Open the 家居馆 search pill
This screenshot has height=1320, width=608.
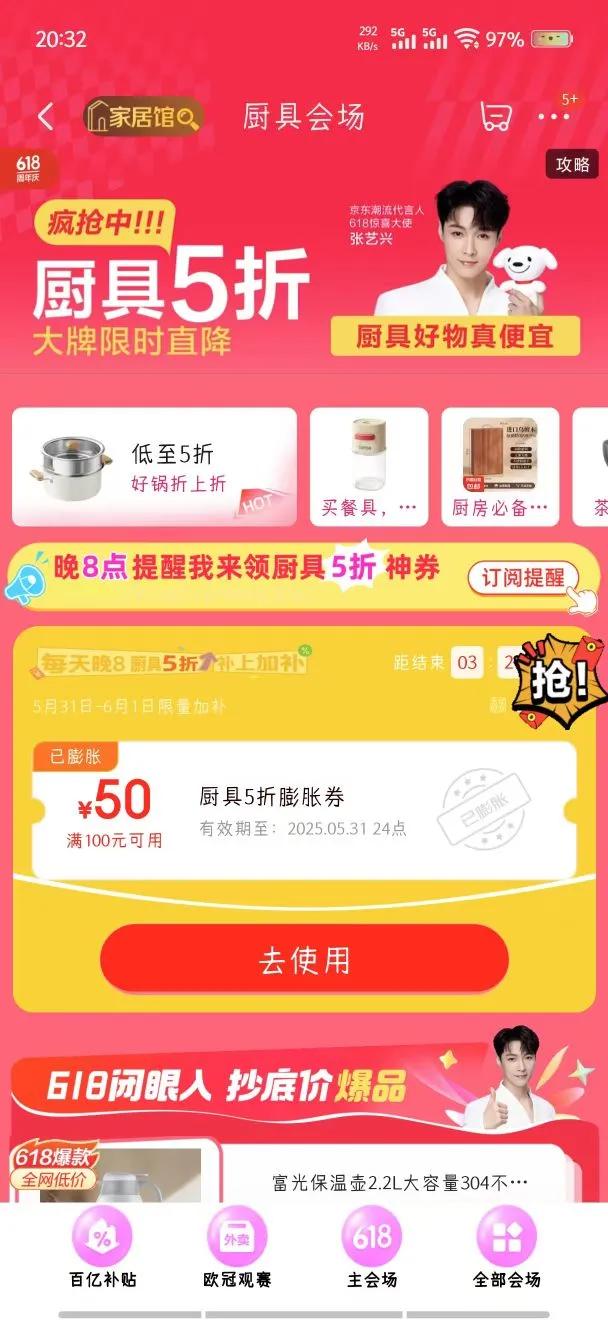[142, 117]
